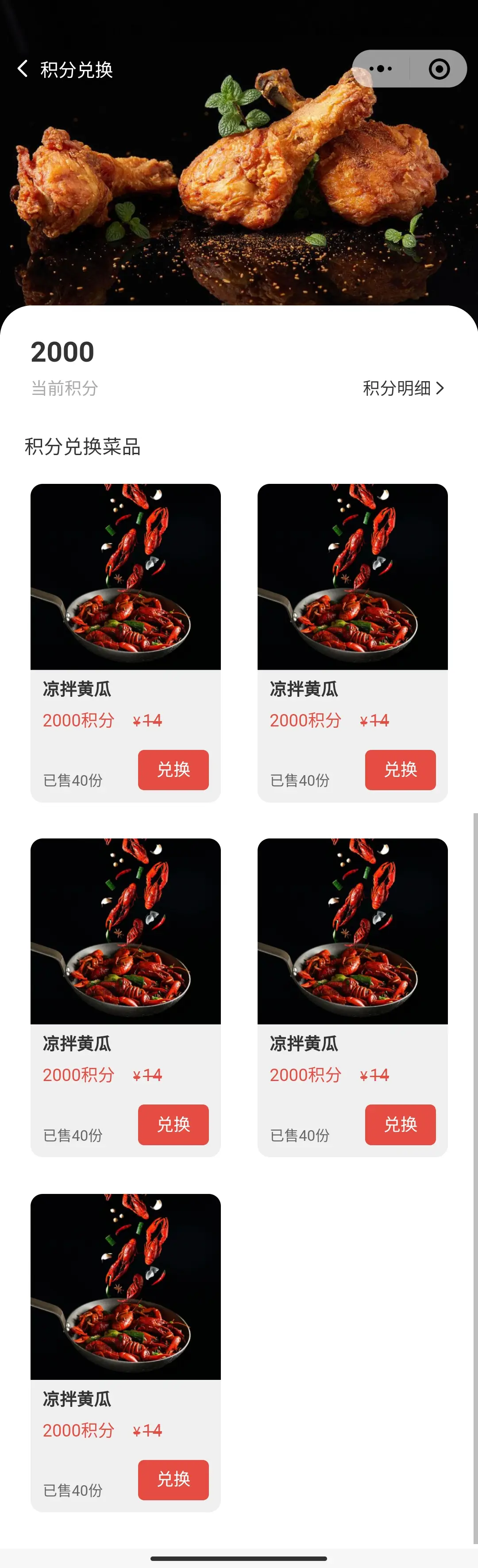Go back from the 积分兑换 page
The height and width of the screenshot is (1568, 478).
(x=23, y=69)
